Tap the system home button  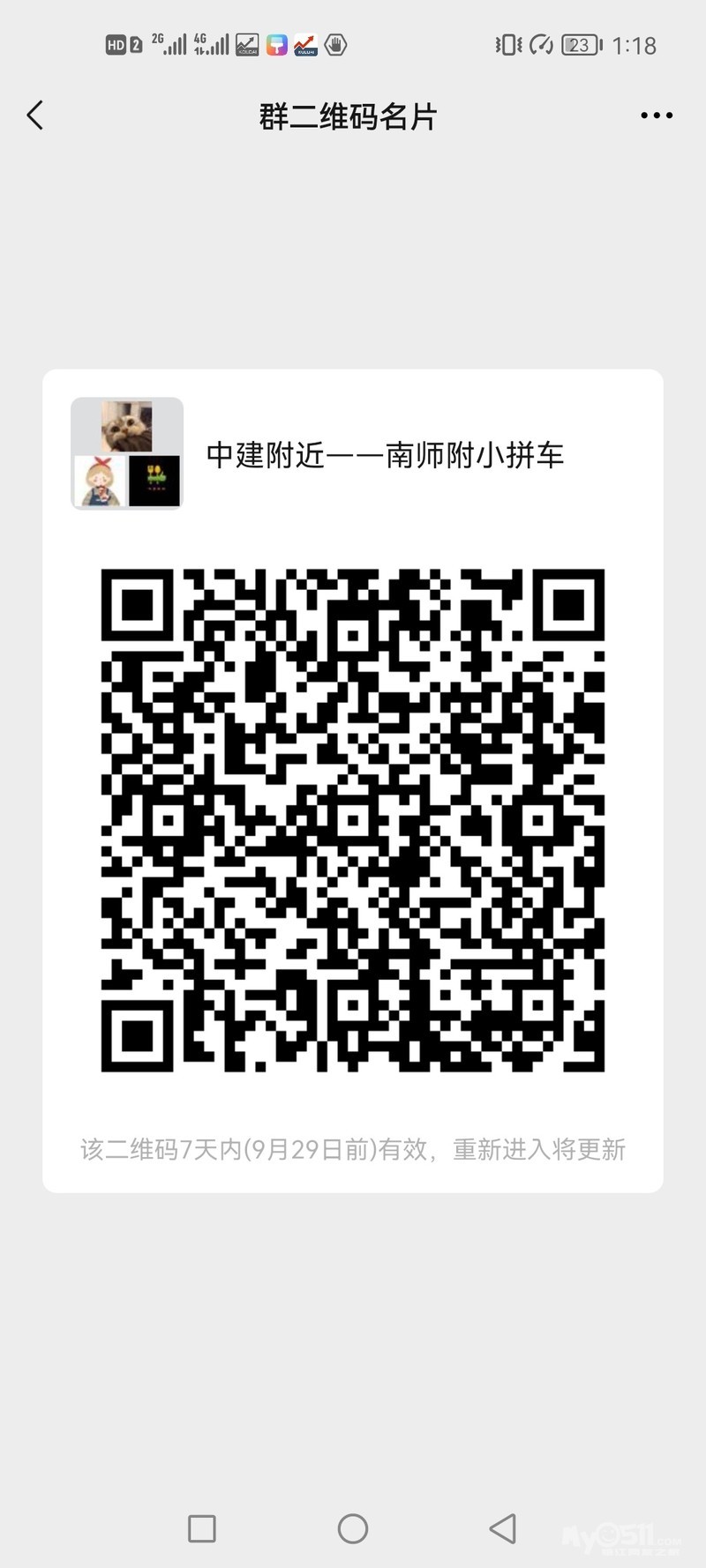pyautogui.click(x=353, y=1528)
